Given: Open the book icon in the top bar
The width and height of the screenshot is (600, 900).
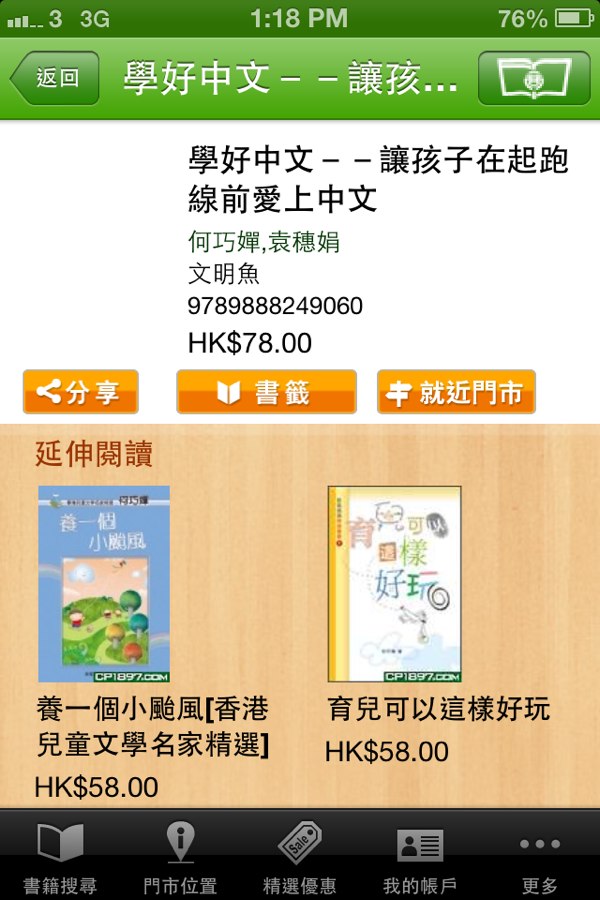Looking at the screenshot, I should click(x=534, y=78).
